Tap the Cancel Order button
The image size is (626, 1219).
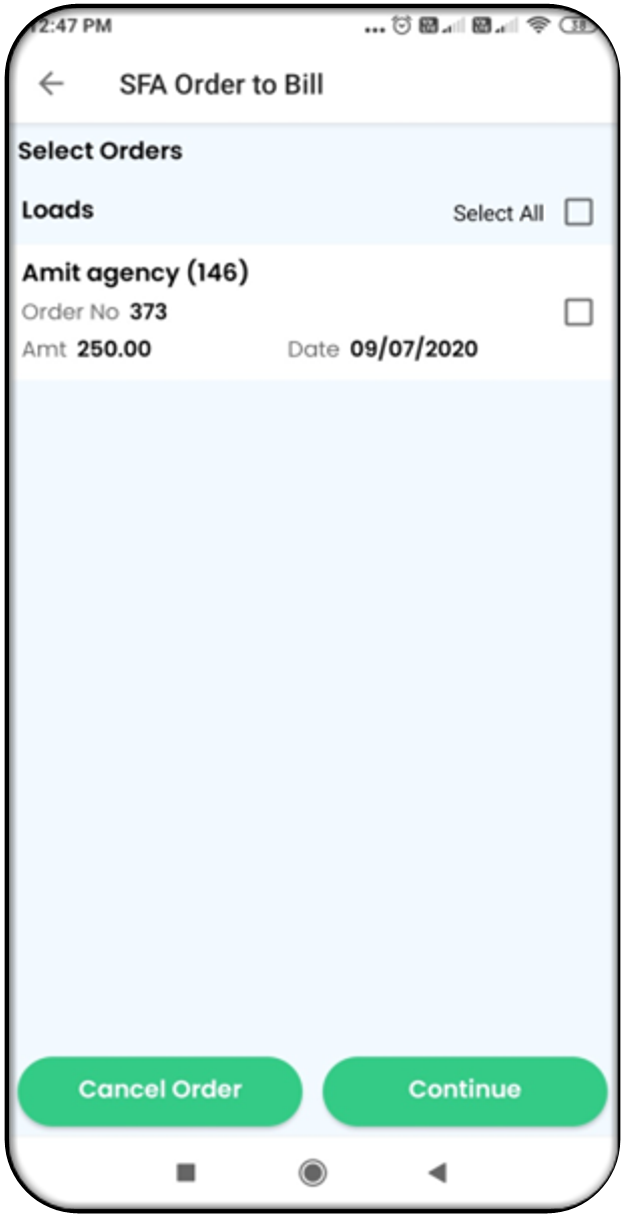pyautogui.click(x=160, y=1090)
